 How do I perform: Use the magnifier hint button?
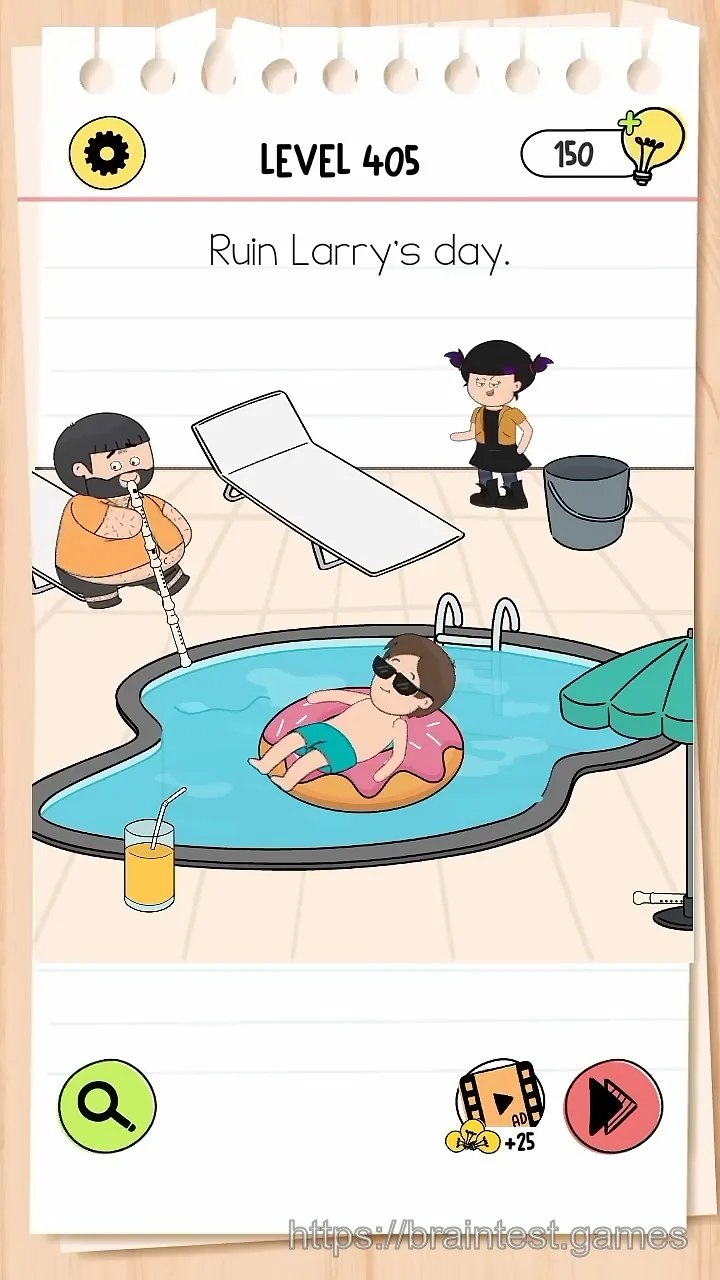click(107, 1106)
